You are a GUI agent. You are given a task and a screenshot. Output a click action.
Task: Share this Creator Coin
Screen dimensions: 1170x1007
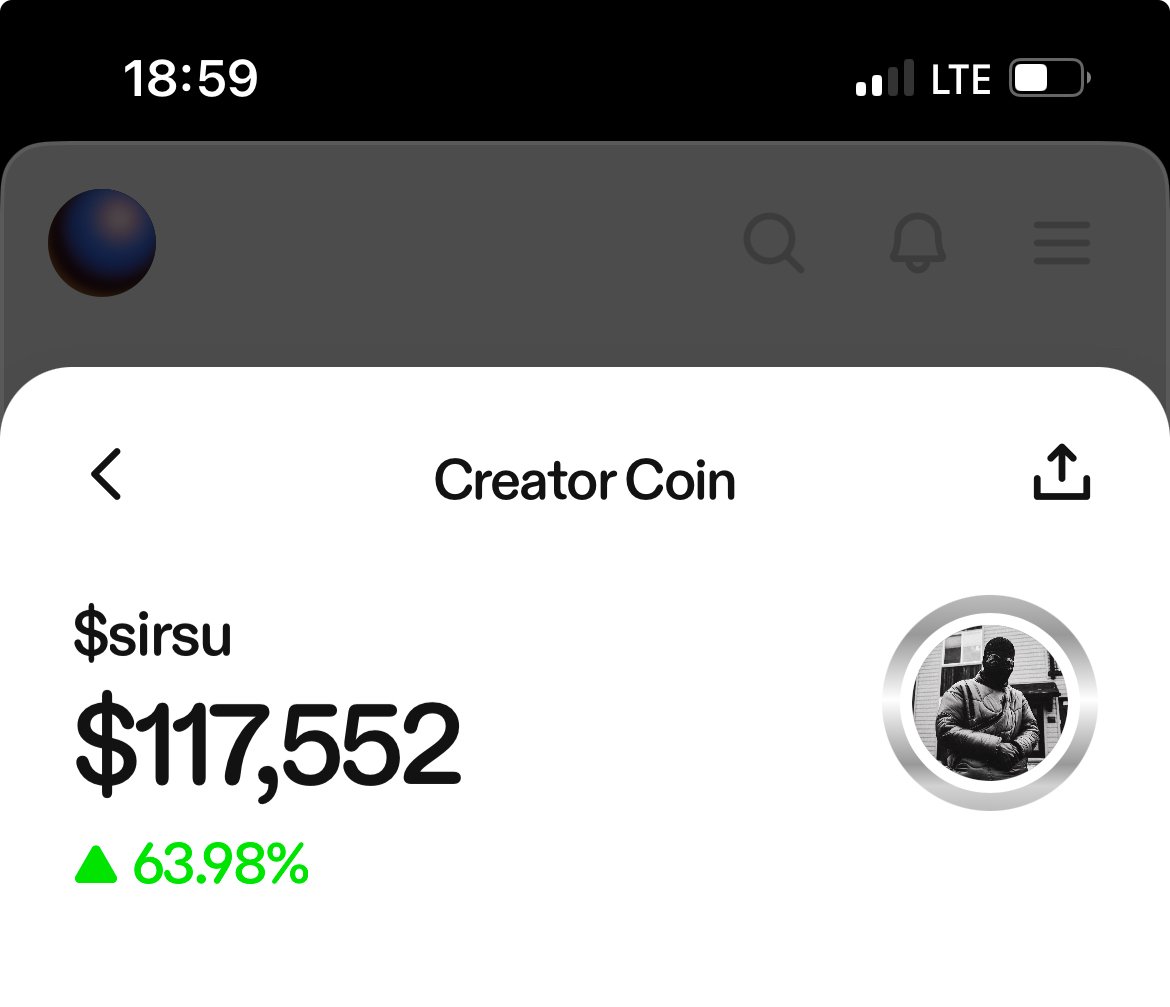[x=1061, y=474]
